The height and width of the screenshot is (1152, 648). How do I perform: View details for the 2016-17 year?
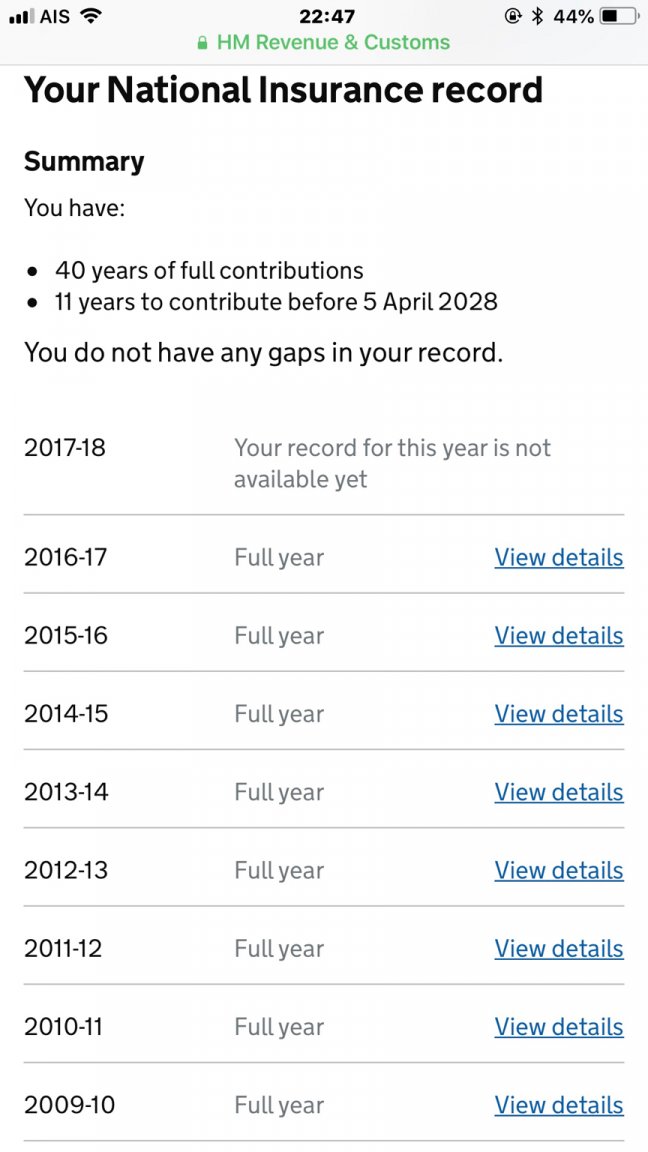click(558, 557)
